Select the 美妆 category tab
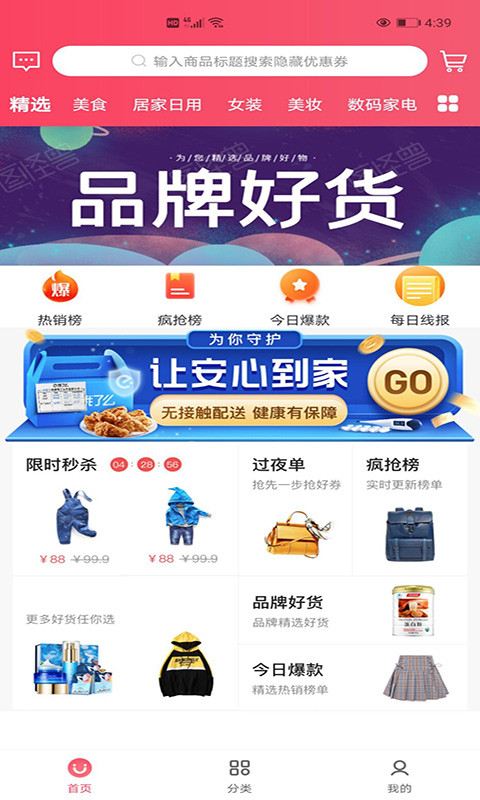The height and width of the screenshot is (800, 480). 305,105
